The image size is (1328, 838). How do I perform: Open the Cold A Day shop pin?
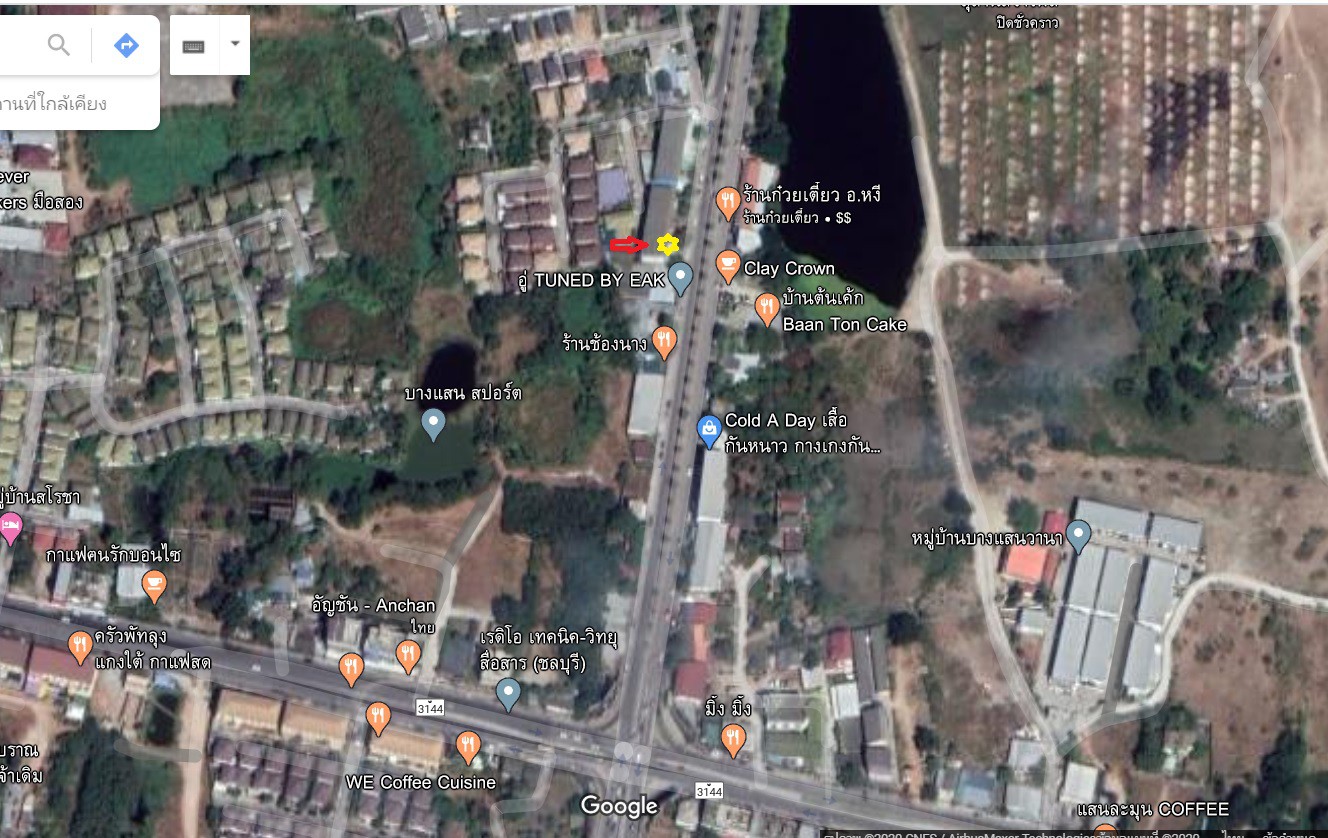click(709, 431)
